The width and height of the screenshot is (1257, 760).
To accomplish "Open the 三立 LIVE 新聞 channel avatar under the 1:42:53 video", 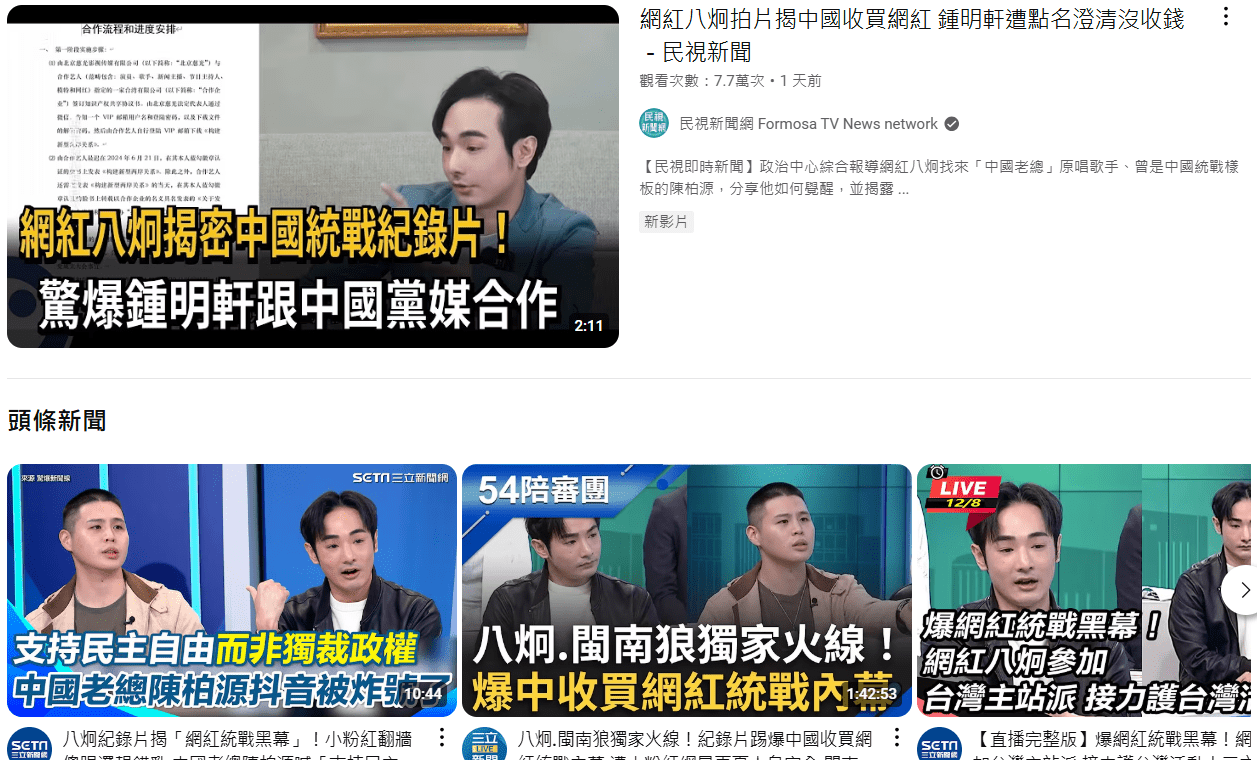I will 483,745.
